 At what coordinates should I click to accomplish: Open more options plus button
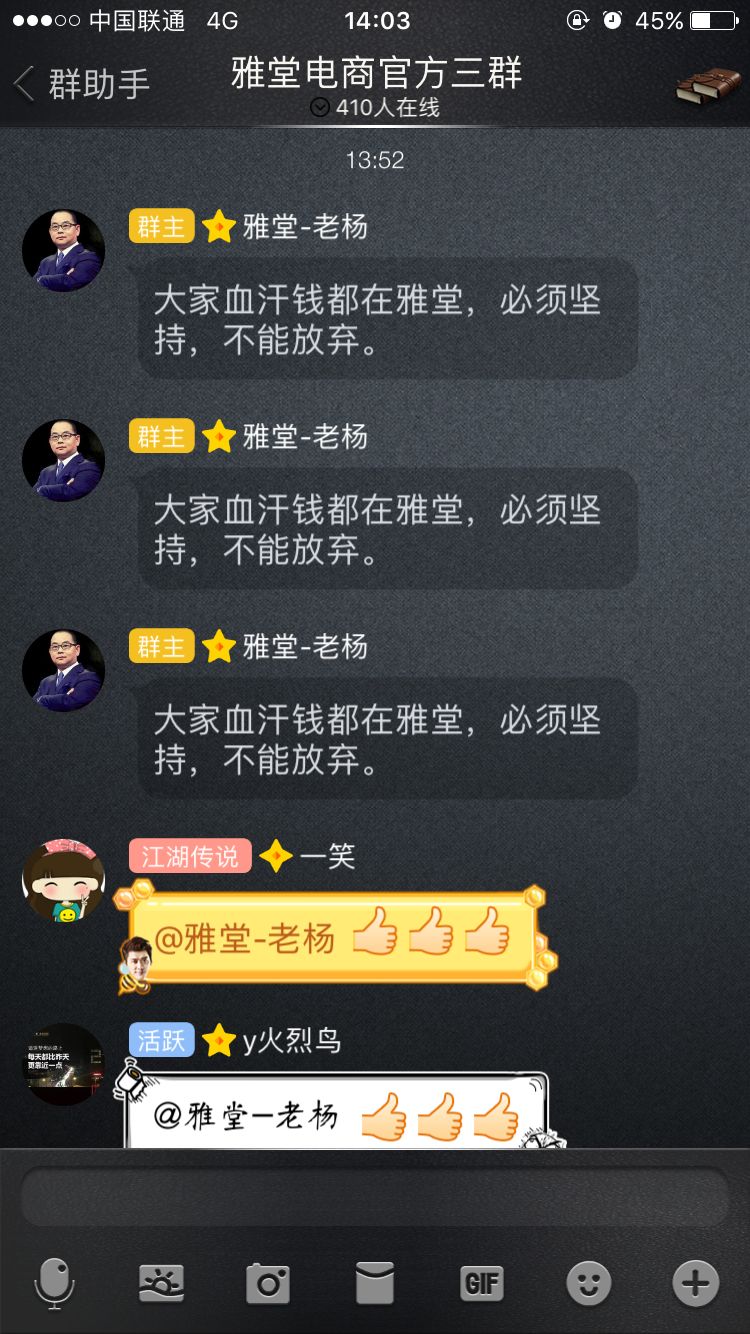point(695,1282)
